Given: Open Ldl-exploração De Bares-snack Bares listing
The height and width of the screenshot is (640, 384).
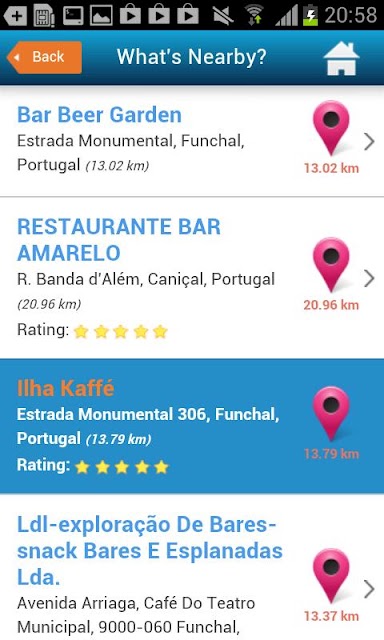Looking at the screenshot, I should tap(192, 567).
